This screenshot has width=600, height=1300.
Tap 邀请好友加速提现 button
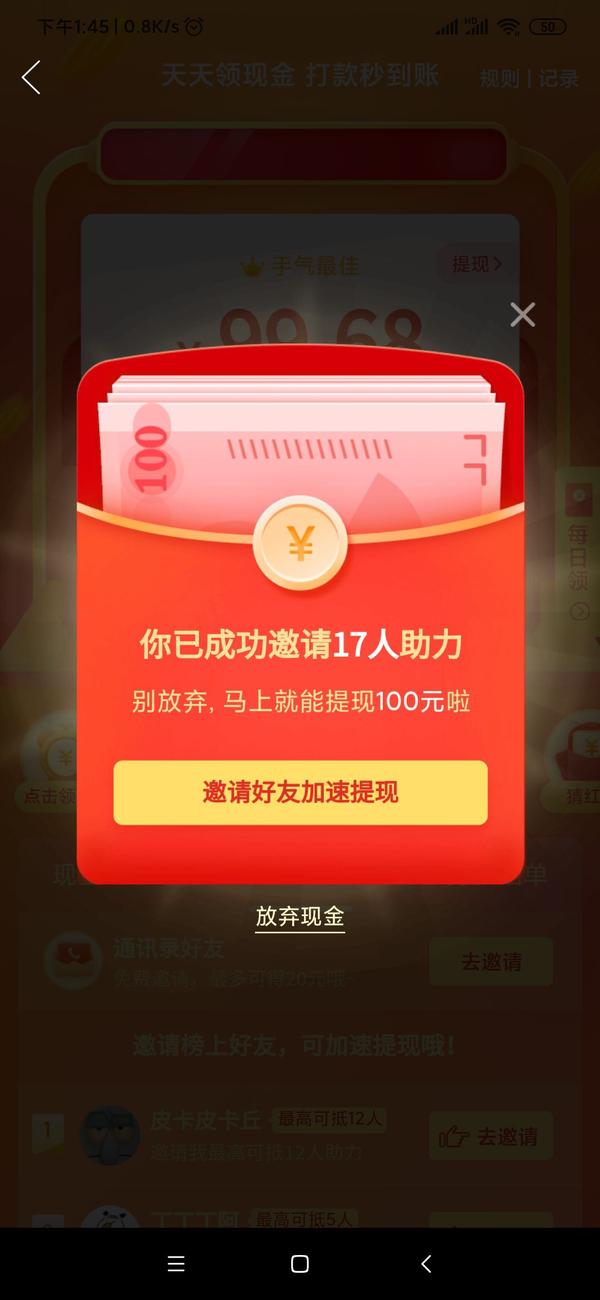pos(300,793)
